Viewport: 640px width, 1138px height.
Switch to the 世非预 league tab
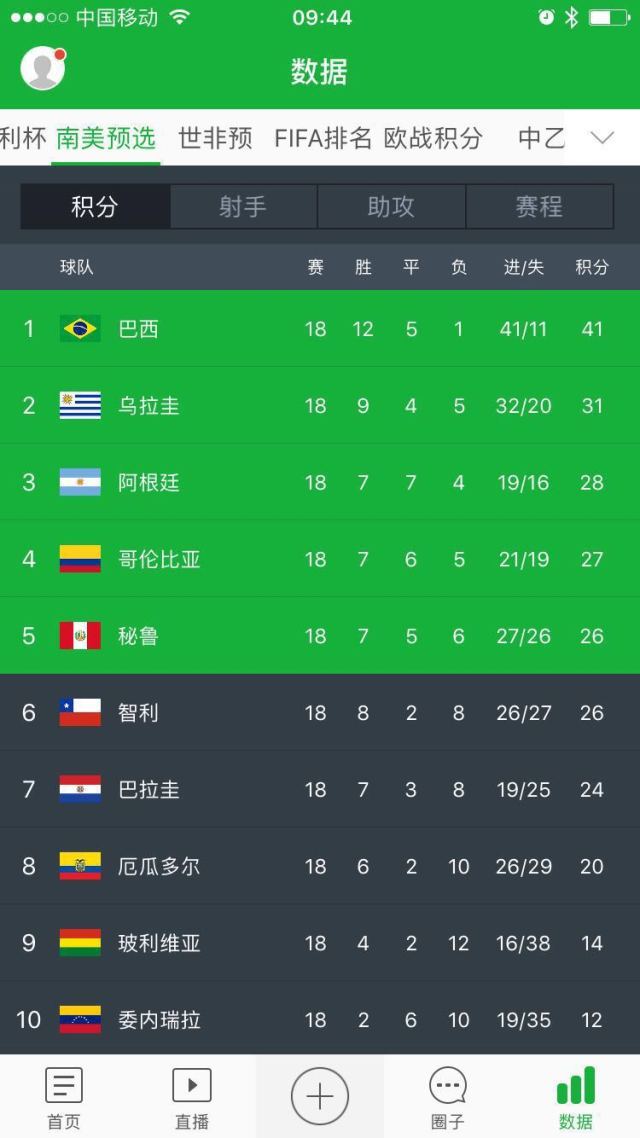pyautogui.click(x=215, y=138)
